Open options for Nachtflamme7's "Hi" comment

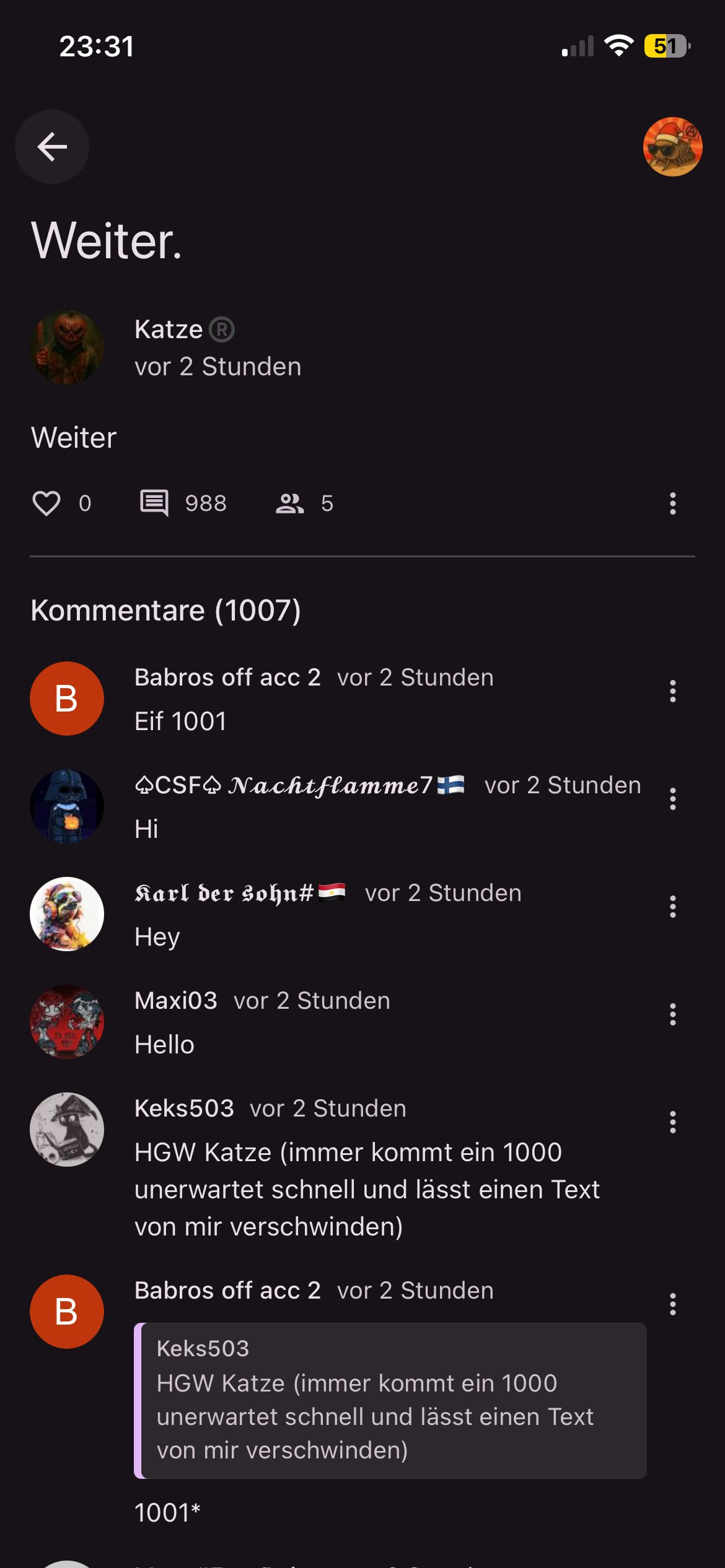672,799
